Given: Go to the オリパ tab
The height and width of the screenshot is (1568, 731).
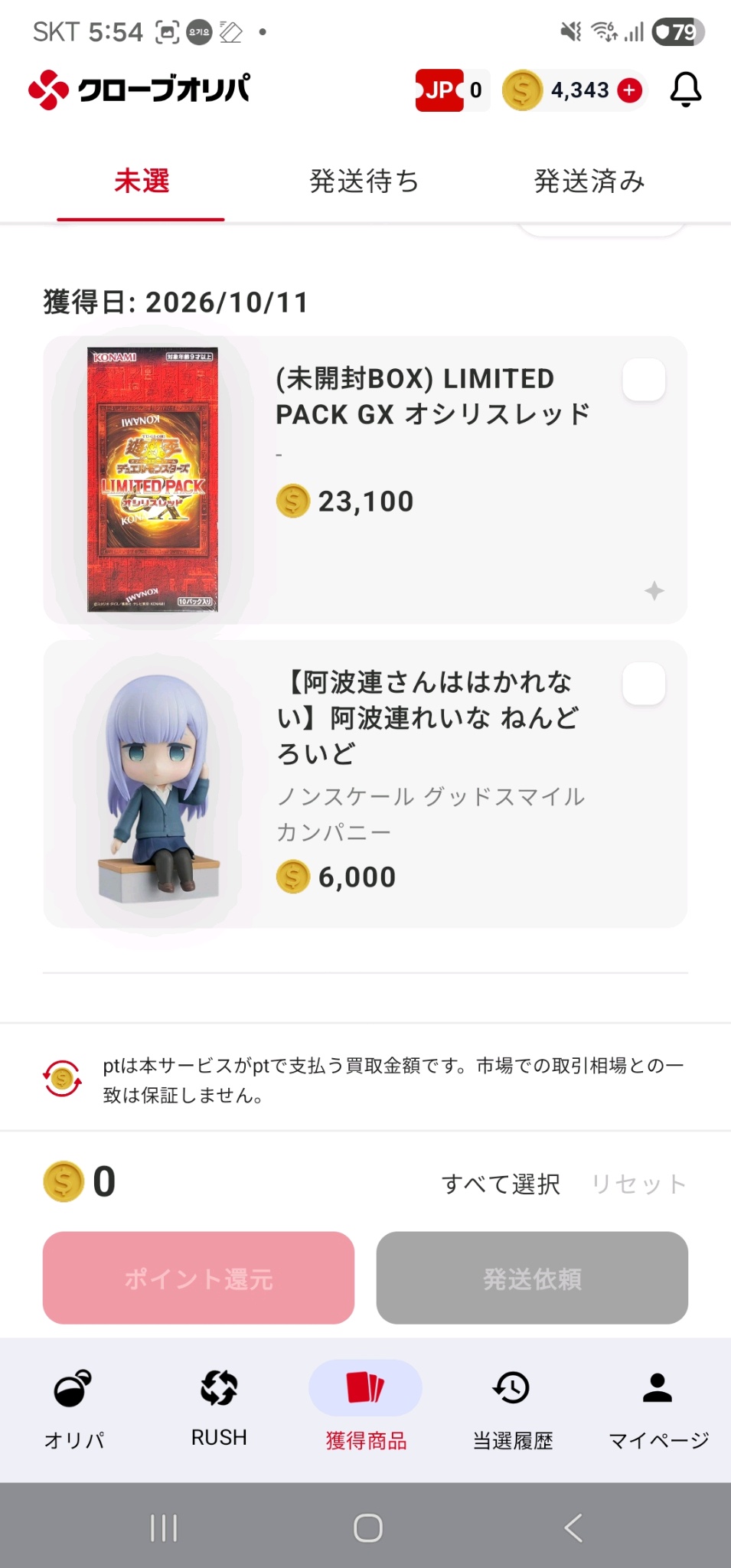Looking at the screenshot, I should (x=73, y=1409).
